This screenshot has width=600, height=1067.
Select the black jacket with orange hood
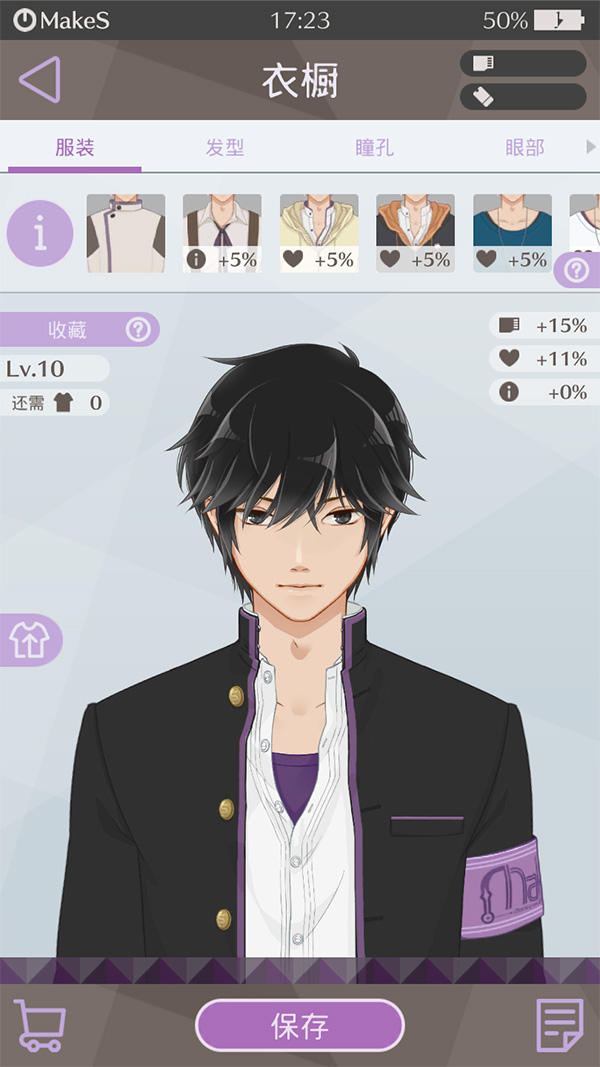(x=415, y=234)
